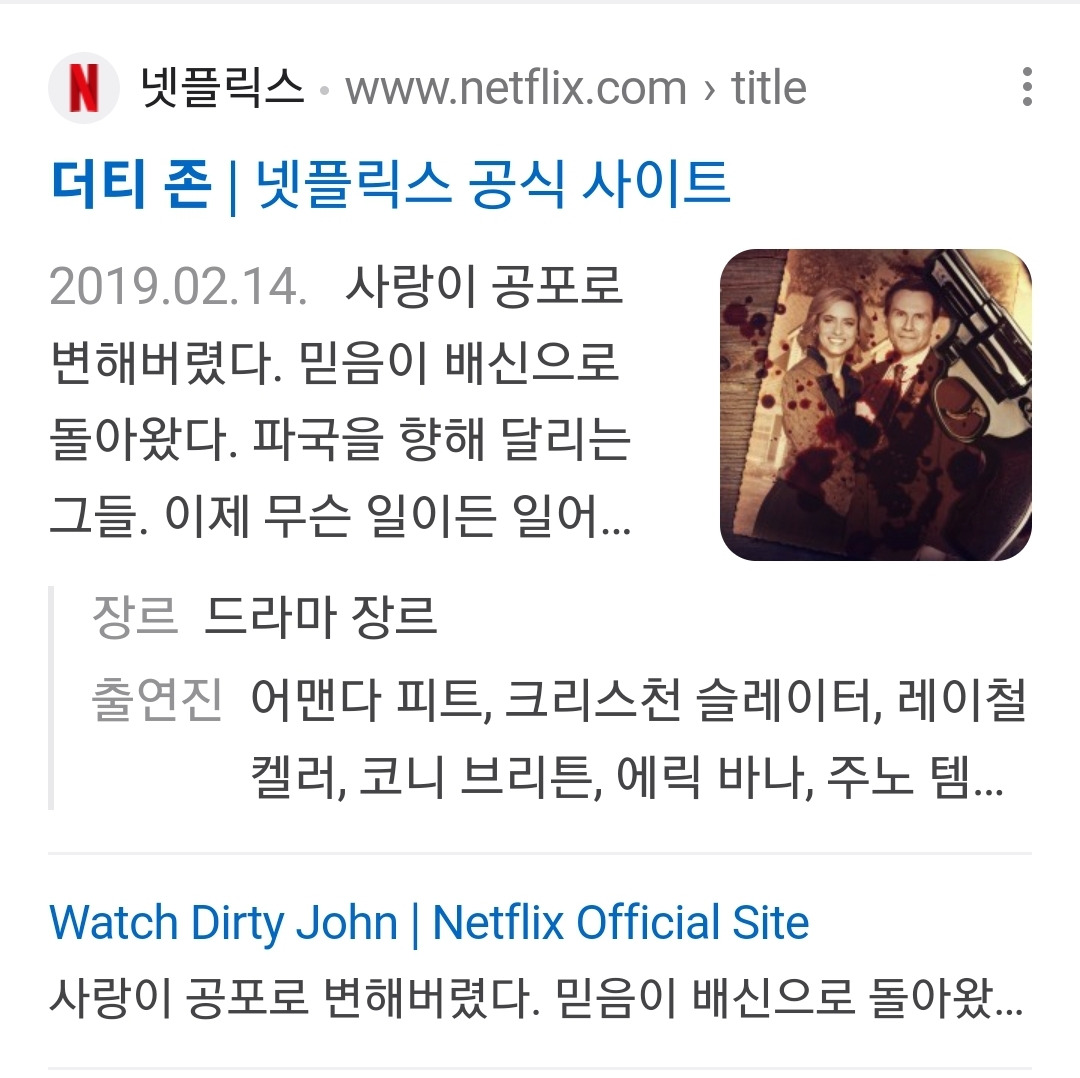This screenshot has height=1078, width=1080.
Task: Open the three-dot menu for the Netflix result
Action: point(1027,88)
